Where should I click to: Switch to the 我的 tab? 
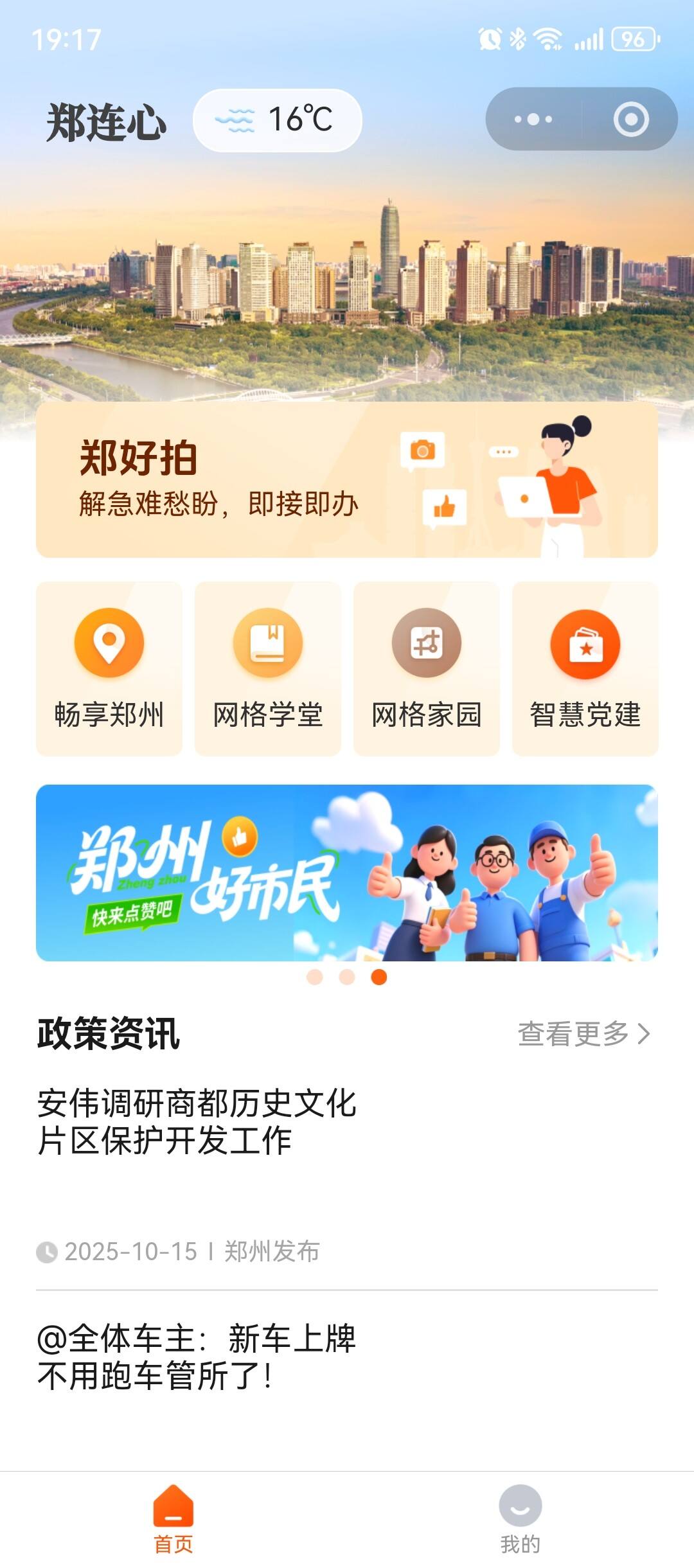520,1519
